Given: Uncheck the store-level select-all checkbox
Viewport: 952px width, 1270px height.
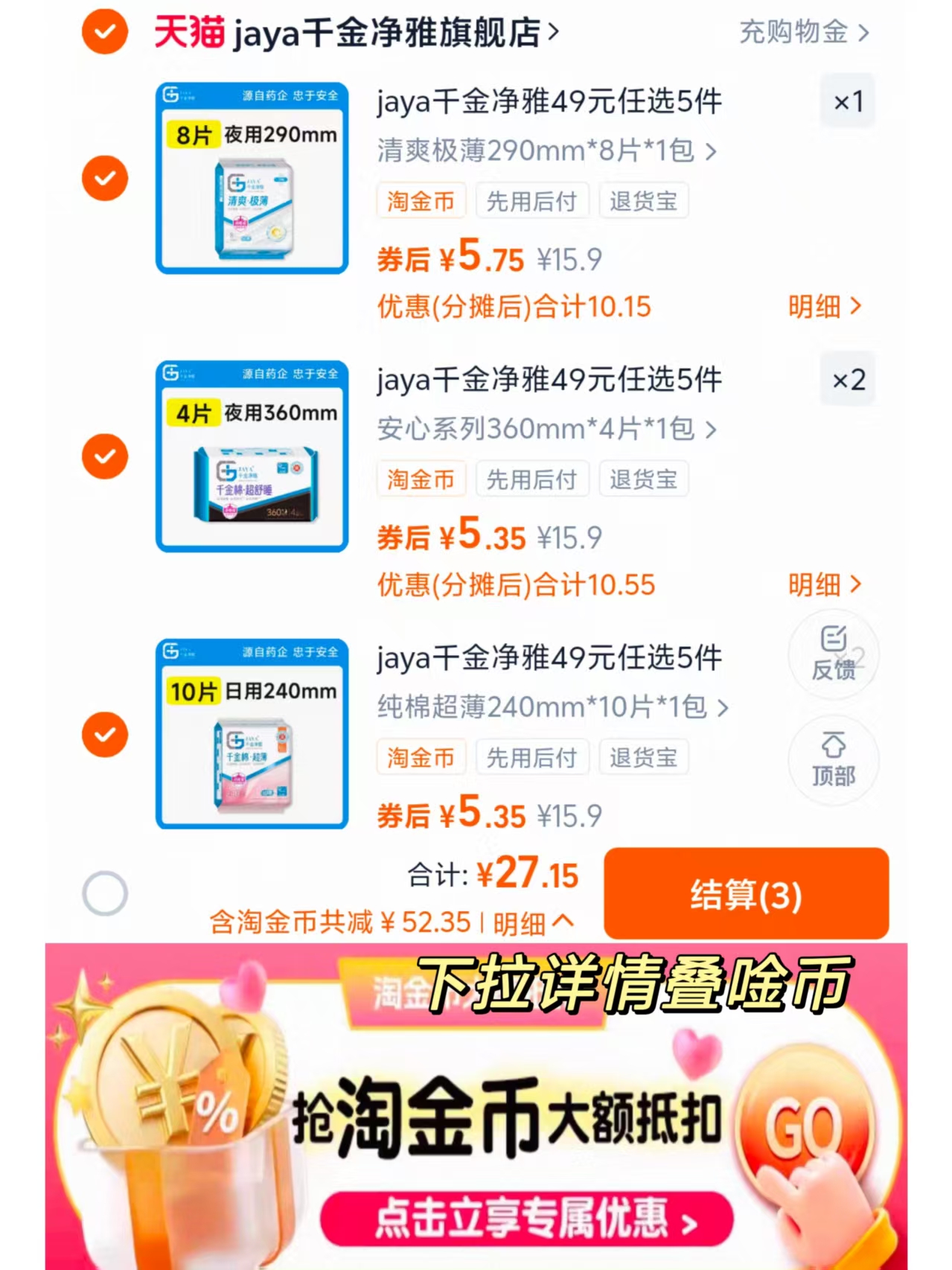Looking at the screenshot, I should [x=104, y=33].
